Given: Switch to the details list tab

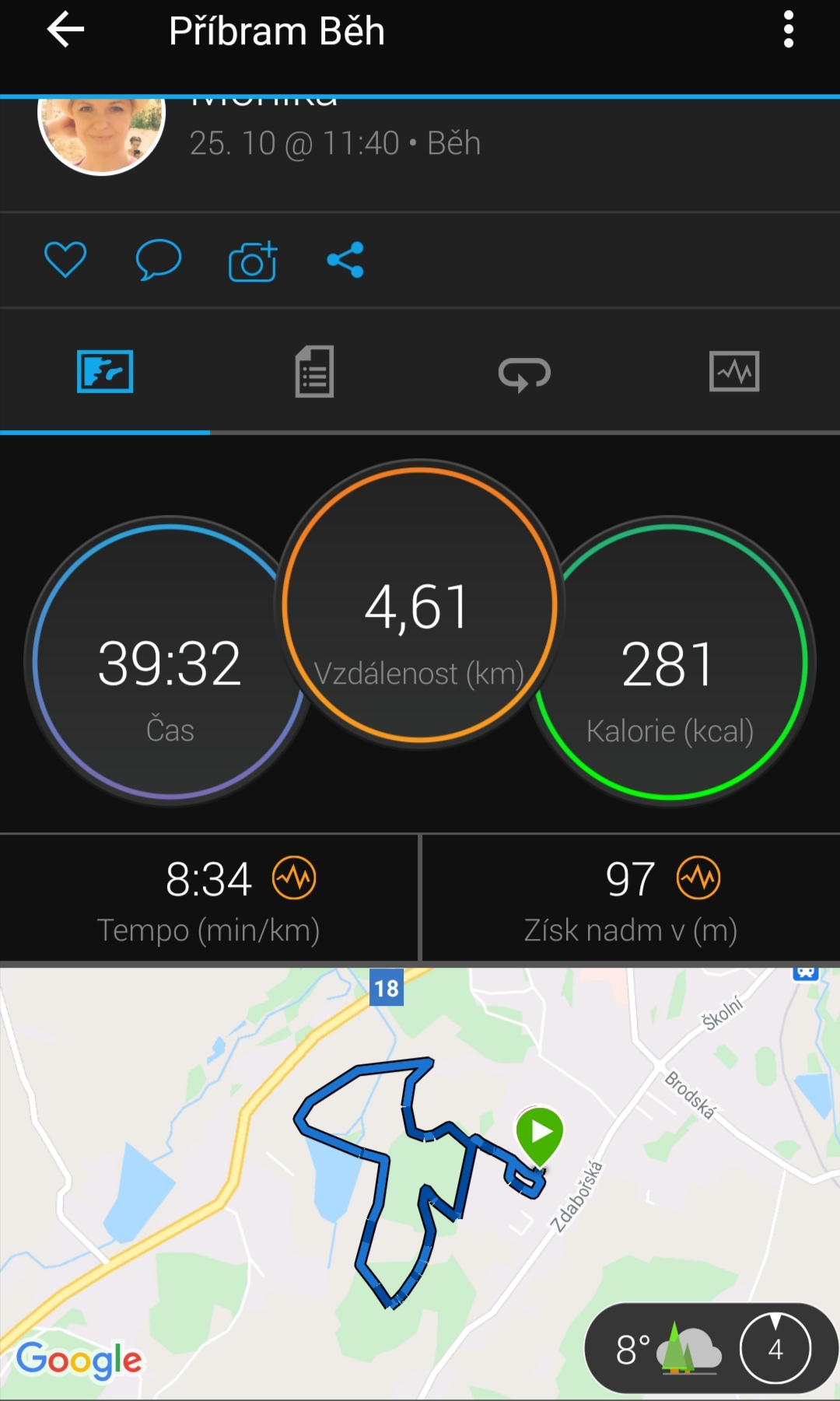Looking at the screenshot, I should [x=314, y=372].
